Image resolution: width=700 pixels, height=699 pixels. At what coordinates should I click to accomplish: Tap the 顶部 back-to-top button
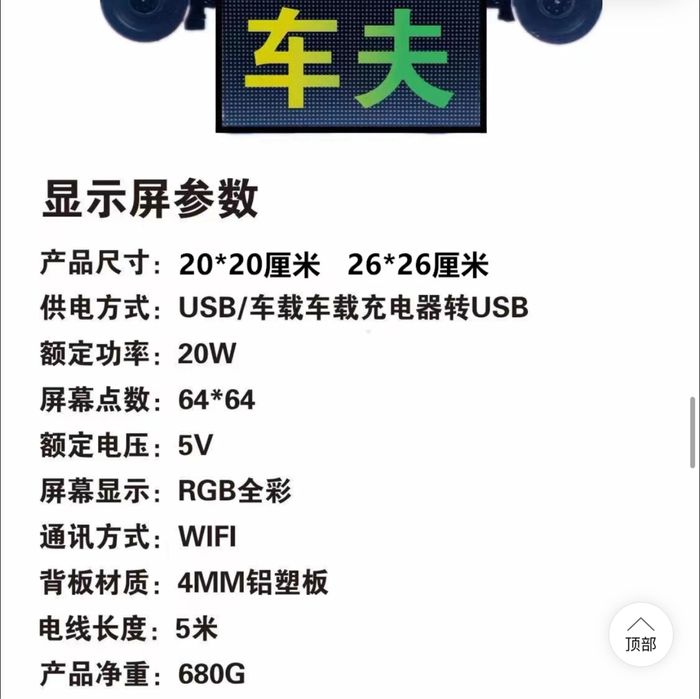tap(640, 635)
